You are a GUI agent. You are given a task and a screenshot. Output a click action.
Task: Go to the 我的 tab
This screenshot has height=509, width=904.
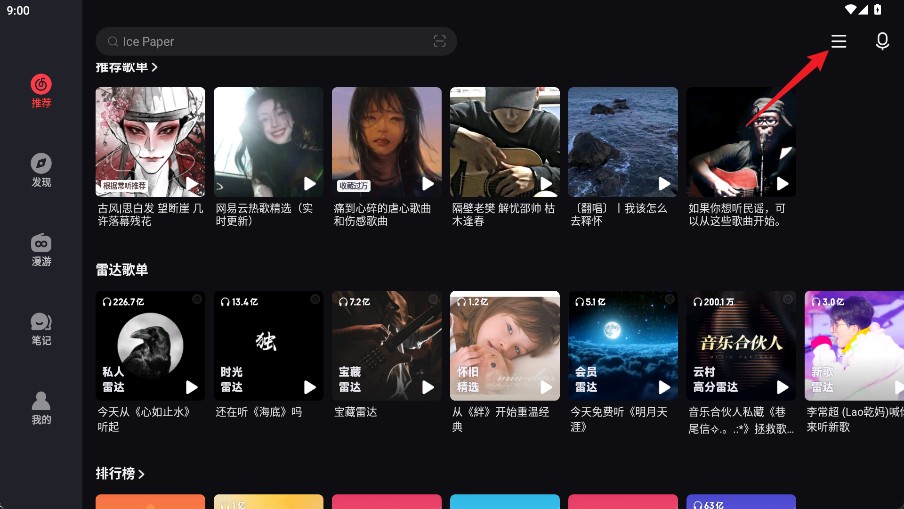tap(41, 408)
